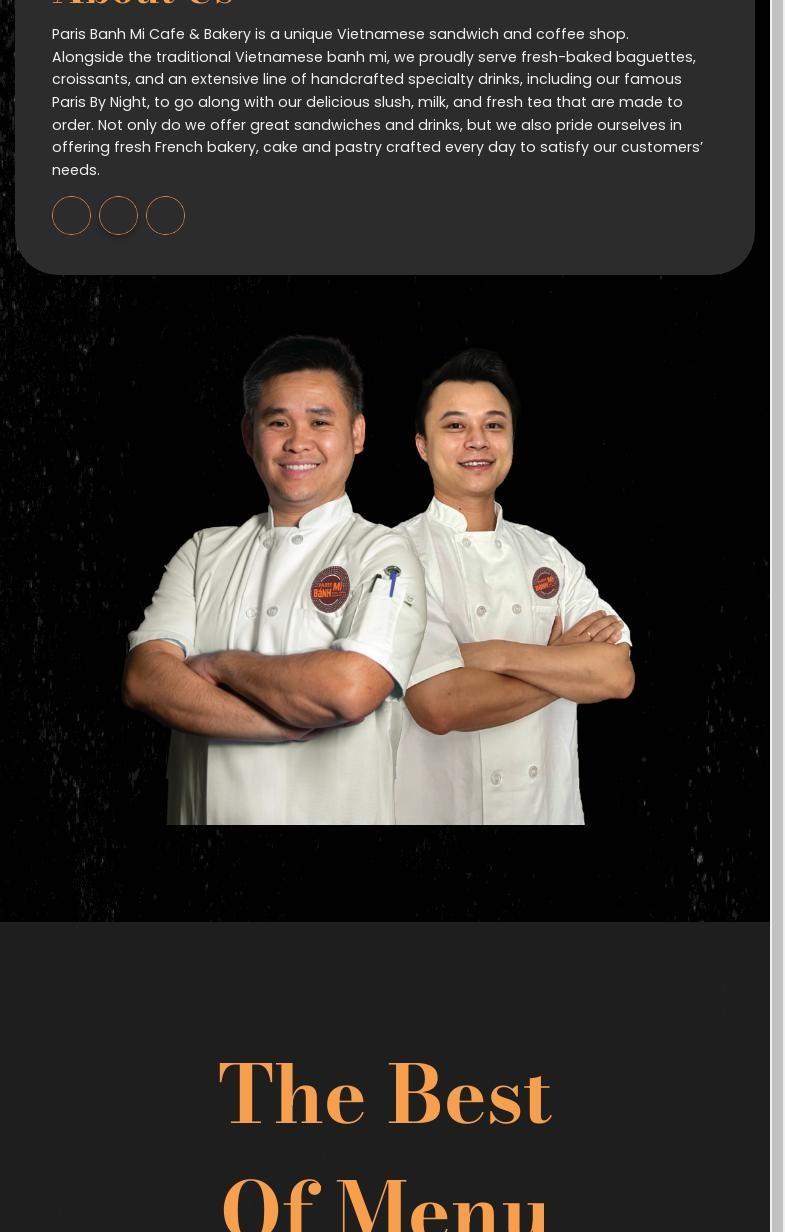Tap the first circular social button under About Us
The height and width of the screenshot is (1232, 785).
click(x=71, y=216)
